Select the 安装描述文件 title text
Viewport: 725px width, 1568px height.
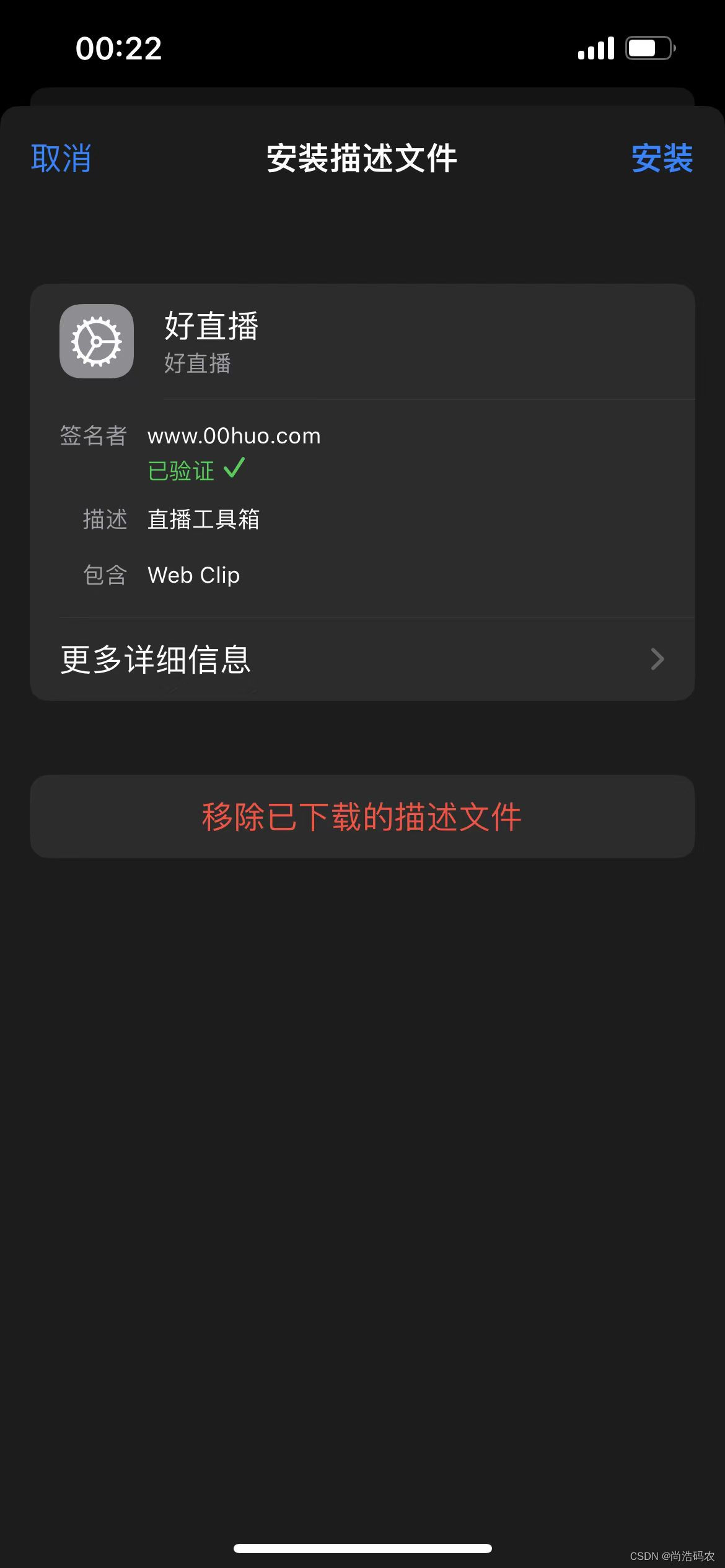361,159
